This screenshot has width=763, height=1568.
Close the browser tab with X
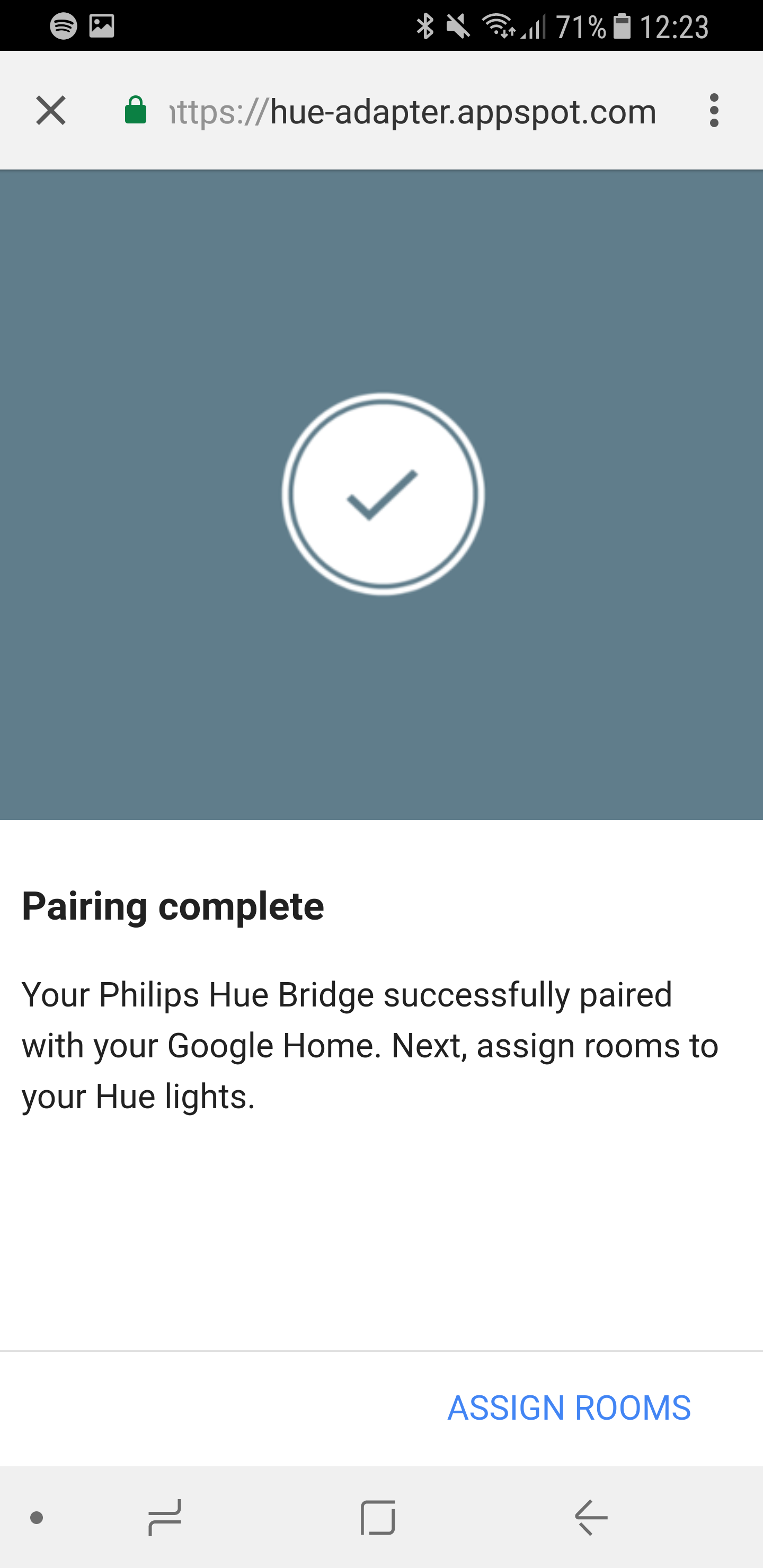click(50, 111)
